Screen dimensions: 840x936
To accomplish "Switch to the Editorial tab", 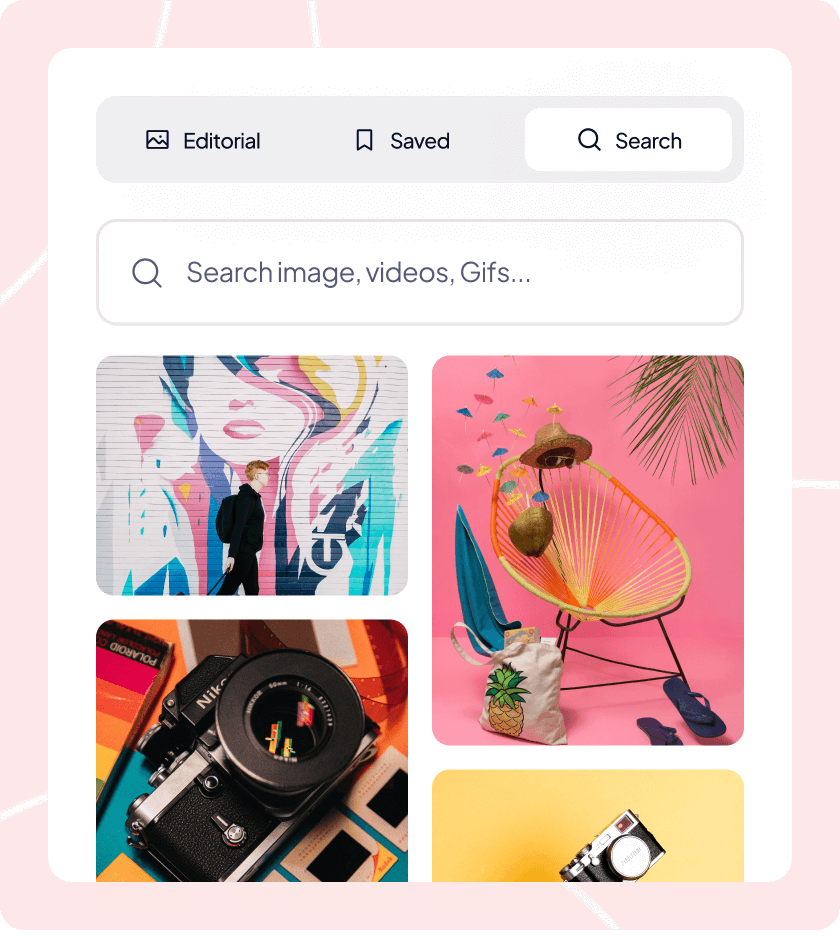I will click(203, 141).
